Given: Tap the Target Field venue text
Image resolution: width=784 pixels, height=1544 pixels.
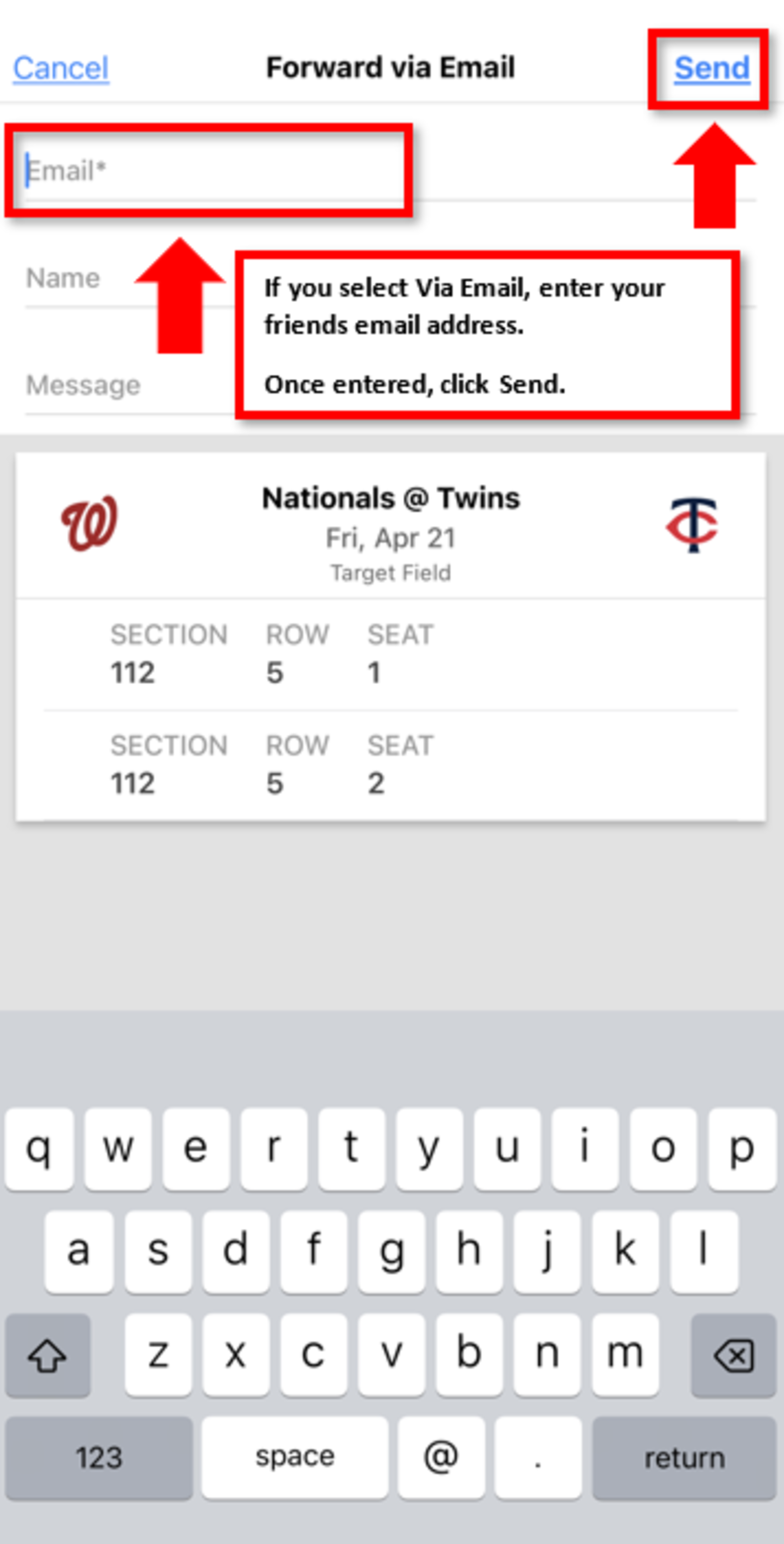Looking at the screenshot, I should tap(391, 573).
